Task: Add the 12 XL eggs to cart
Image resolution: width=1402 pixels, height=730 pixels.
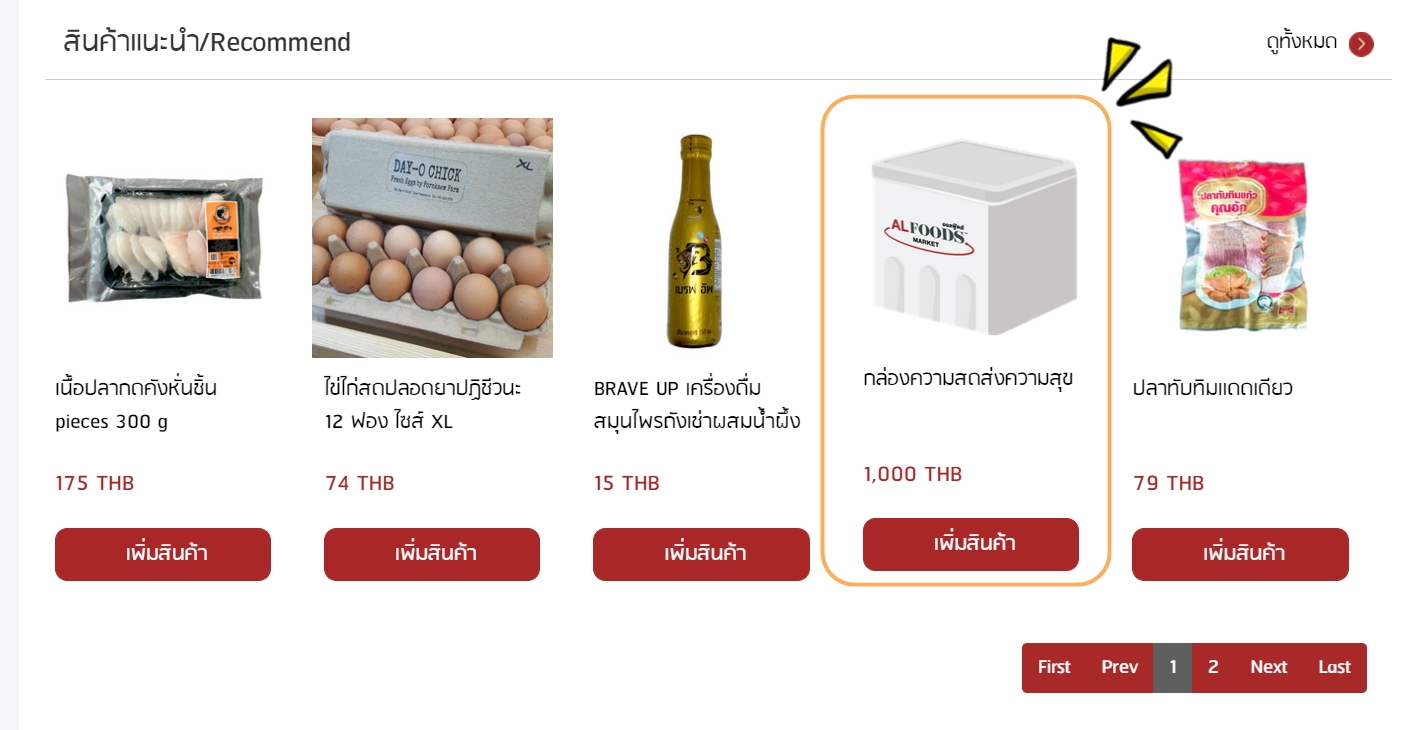Action: 432,554
